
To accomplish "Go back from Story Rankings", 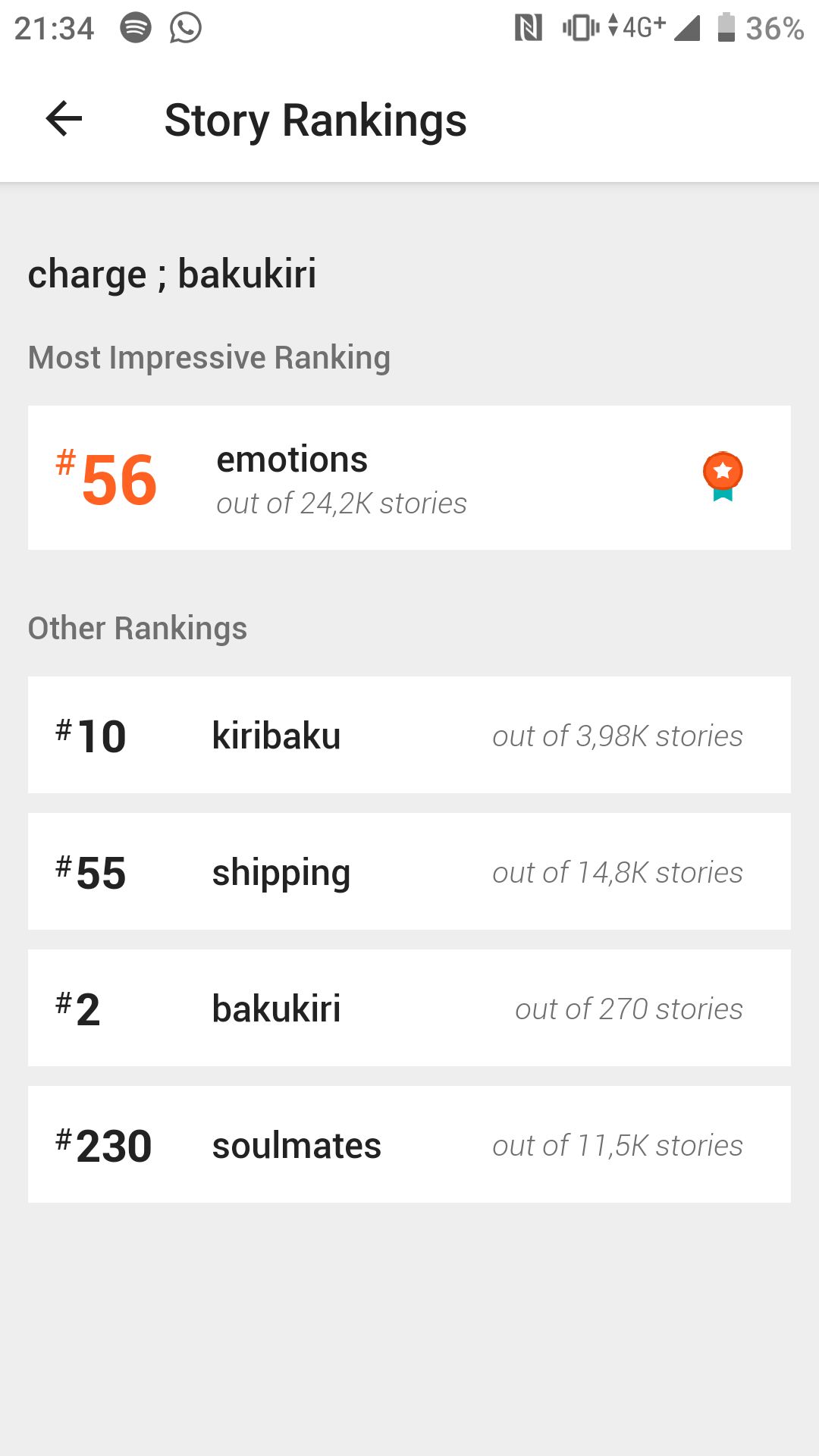I will tap(64, 119).
